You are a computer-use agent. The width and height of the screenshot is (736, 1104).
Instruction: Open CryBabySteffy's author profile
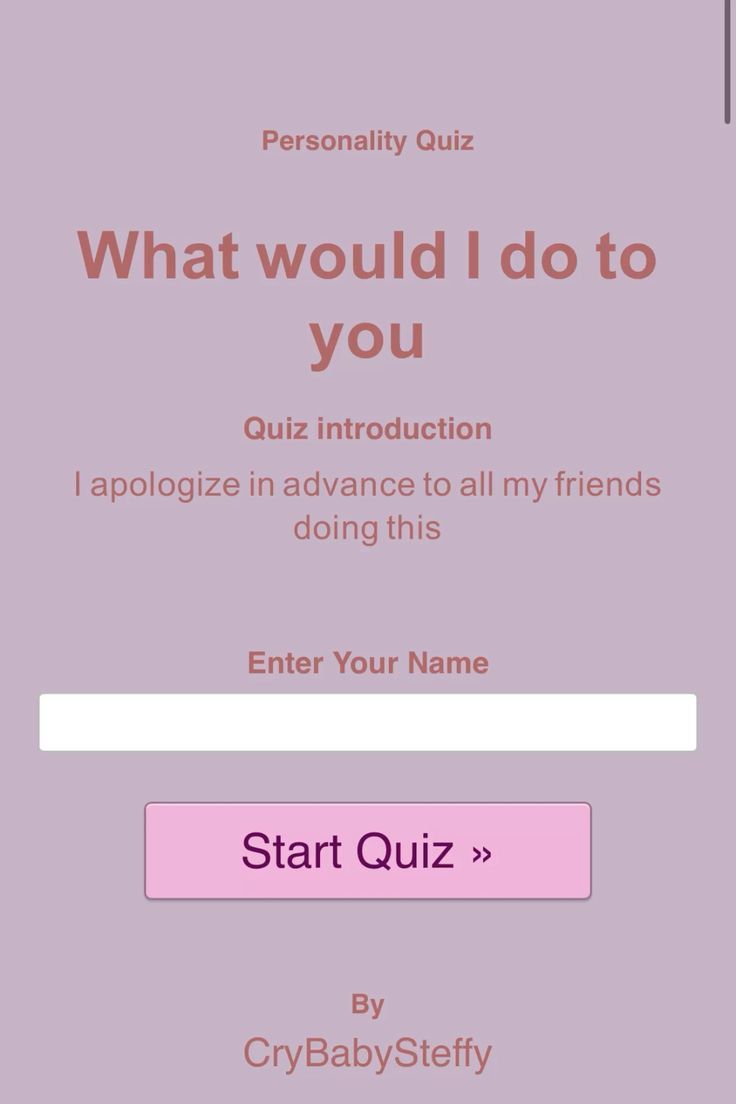(367, 1053)
